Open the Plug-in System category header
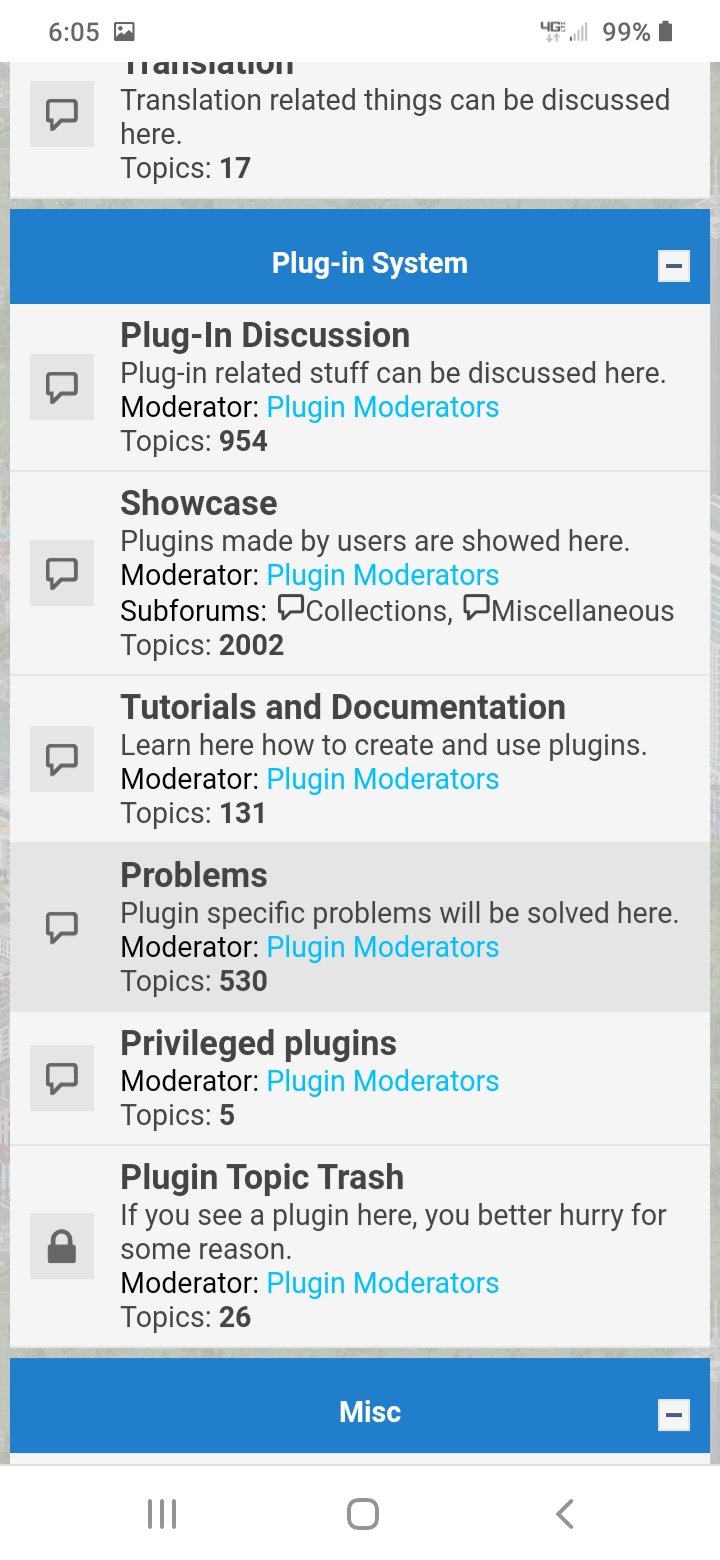The image size is (720, 1560). click(370, 263)
